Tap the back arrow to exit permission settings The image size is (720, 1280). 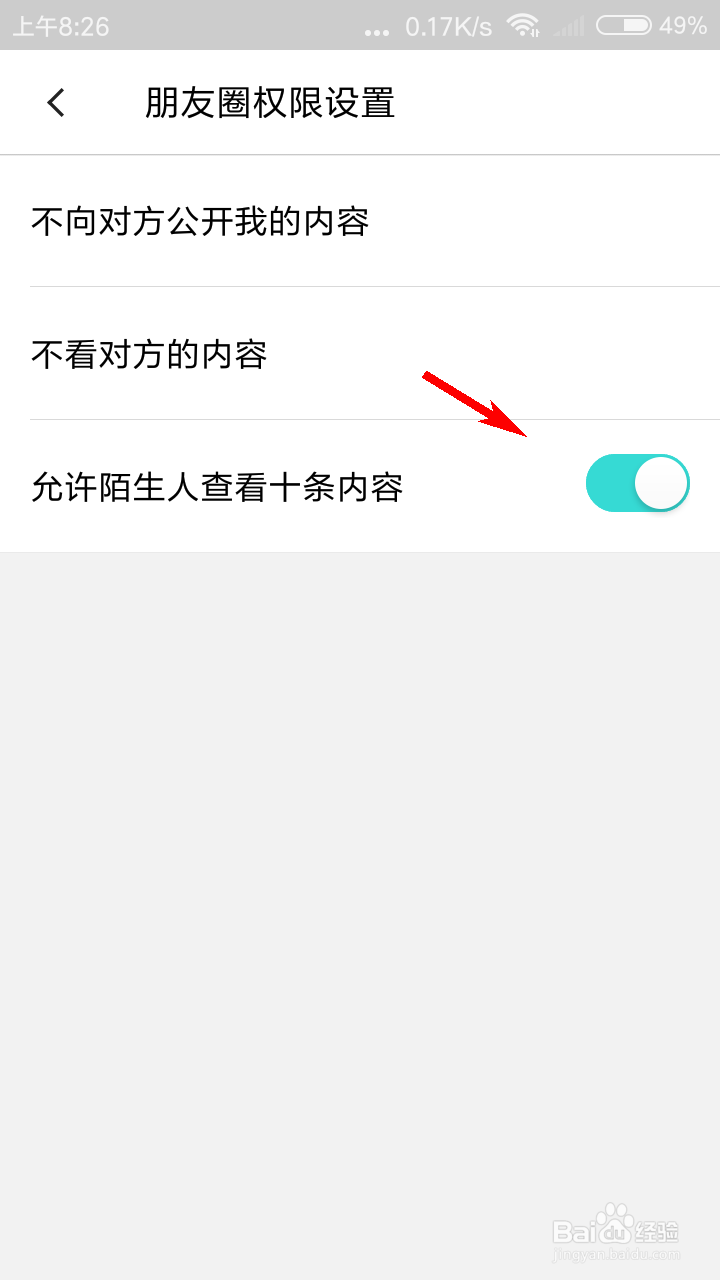pyautogui.click(x=57, y=103)
